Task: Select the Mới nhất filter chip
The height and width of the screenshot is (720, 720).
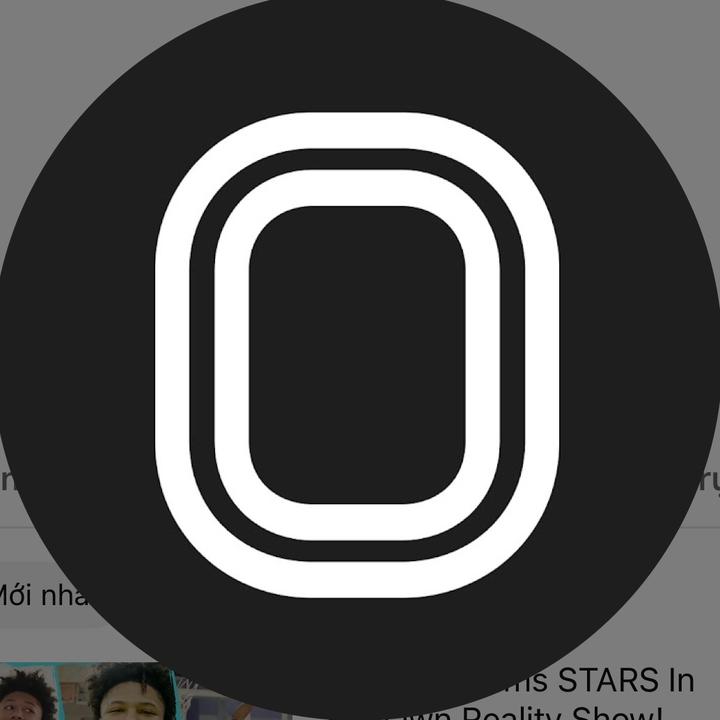Action: tap(40, 597)
